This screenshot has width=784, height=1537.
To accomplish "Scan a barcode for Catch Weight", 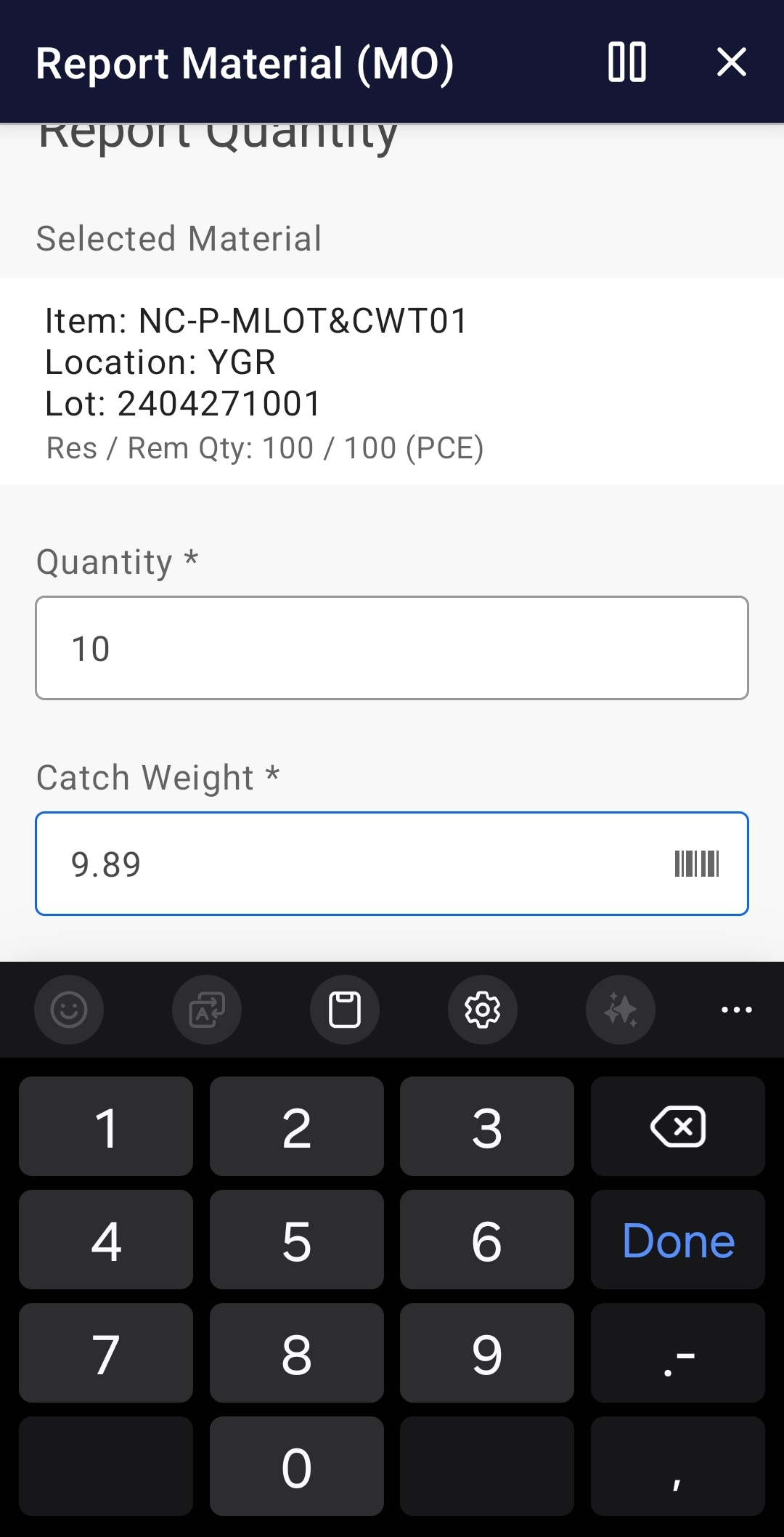I will 697,864.
